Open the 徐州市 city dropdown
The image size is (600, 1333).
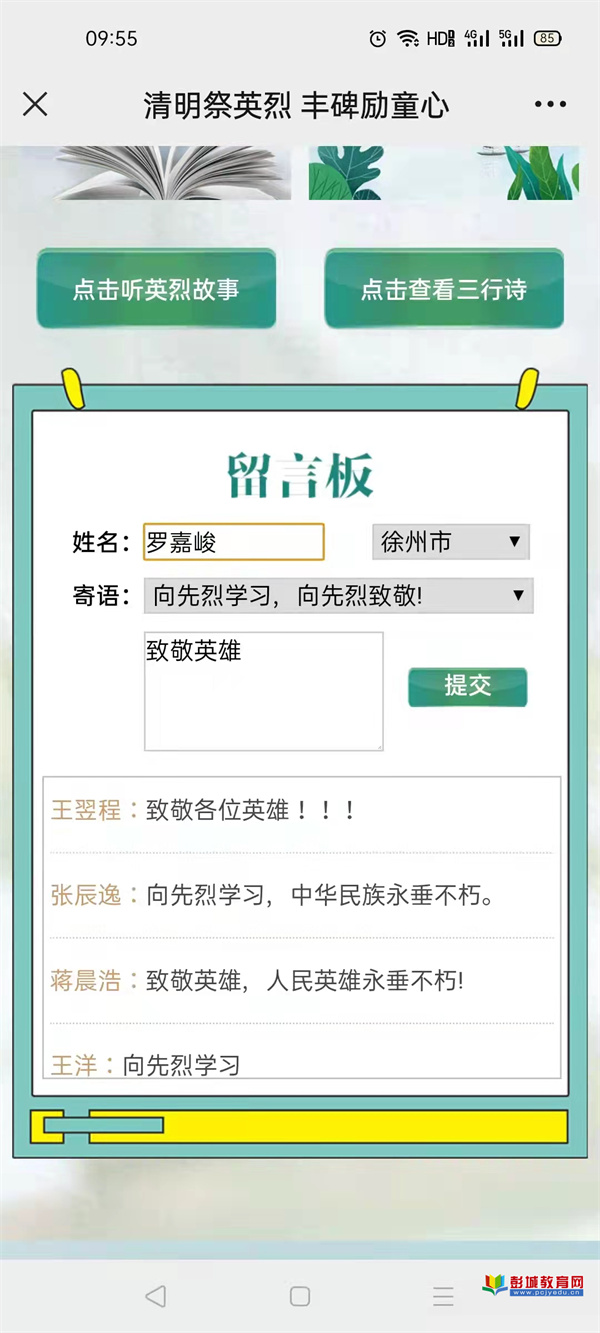pyautogui.click(x=450, y=542)
